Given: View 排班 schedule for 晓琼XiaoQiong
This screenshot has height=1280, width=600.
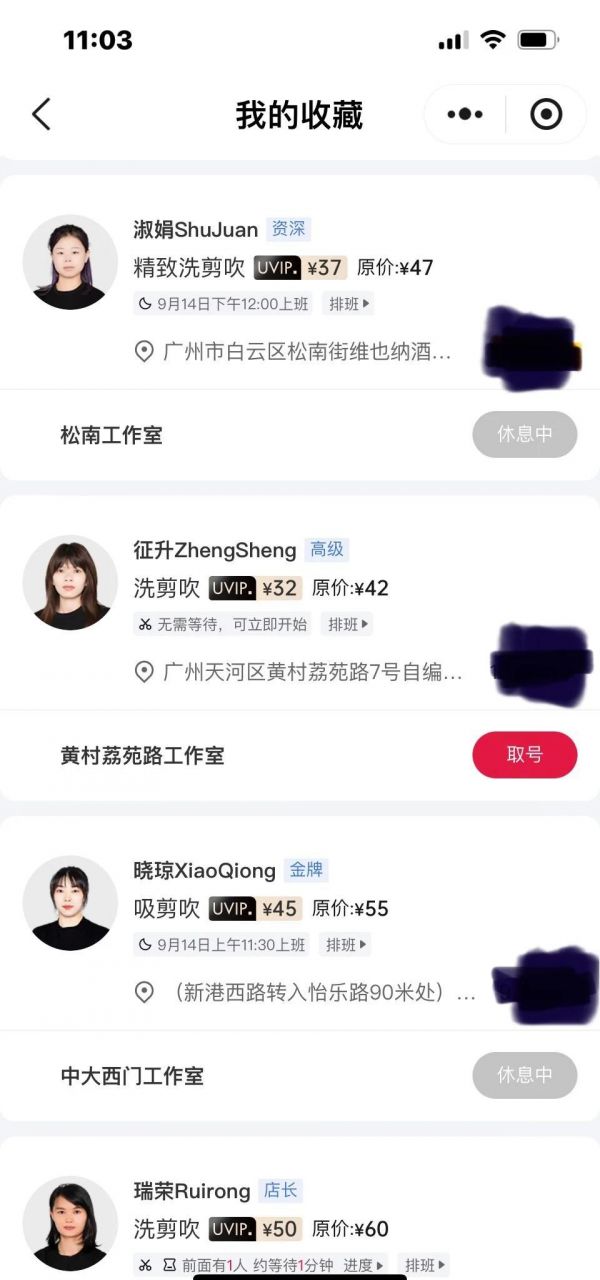Looking at the screenshot, I should tap(345, 944).
